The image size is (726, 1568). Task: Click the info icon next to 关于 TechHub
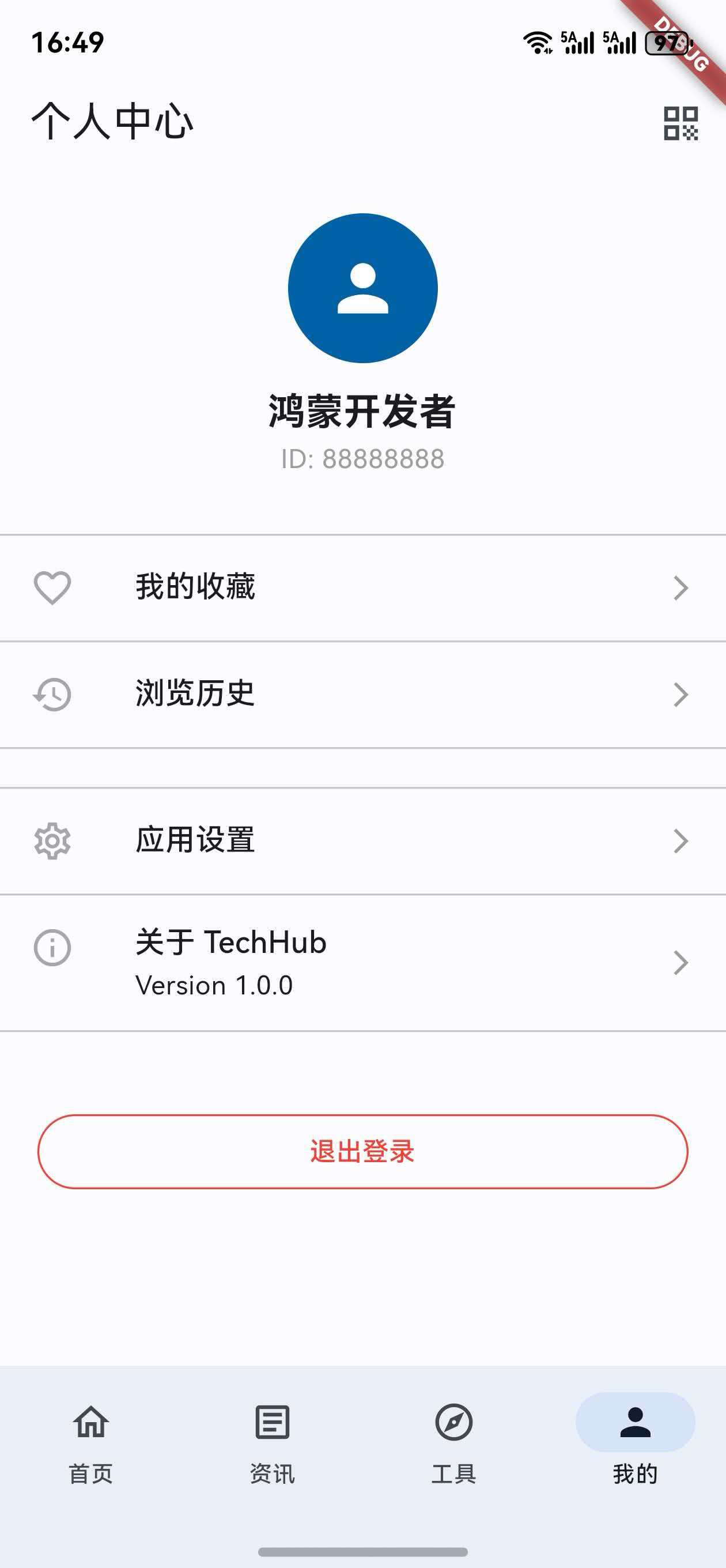click(x=52, y=948)
